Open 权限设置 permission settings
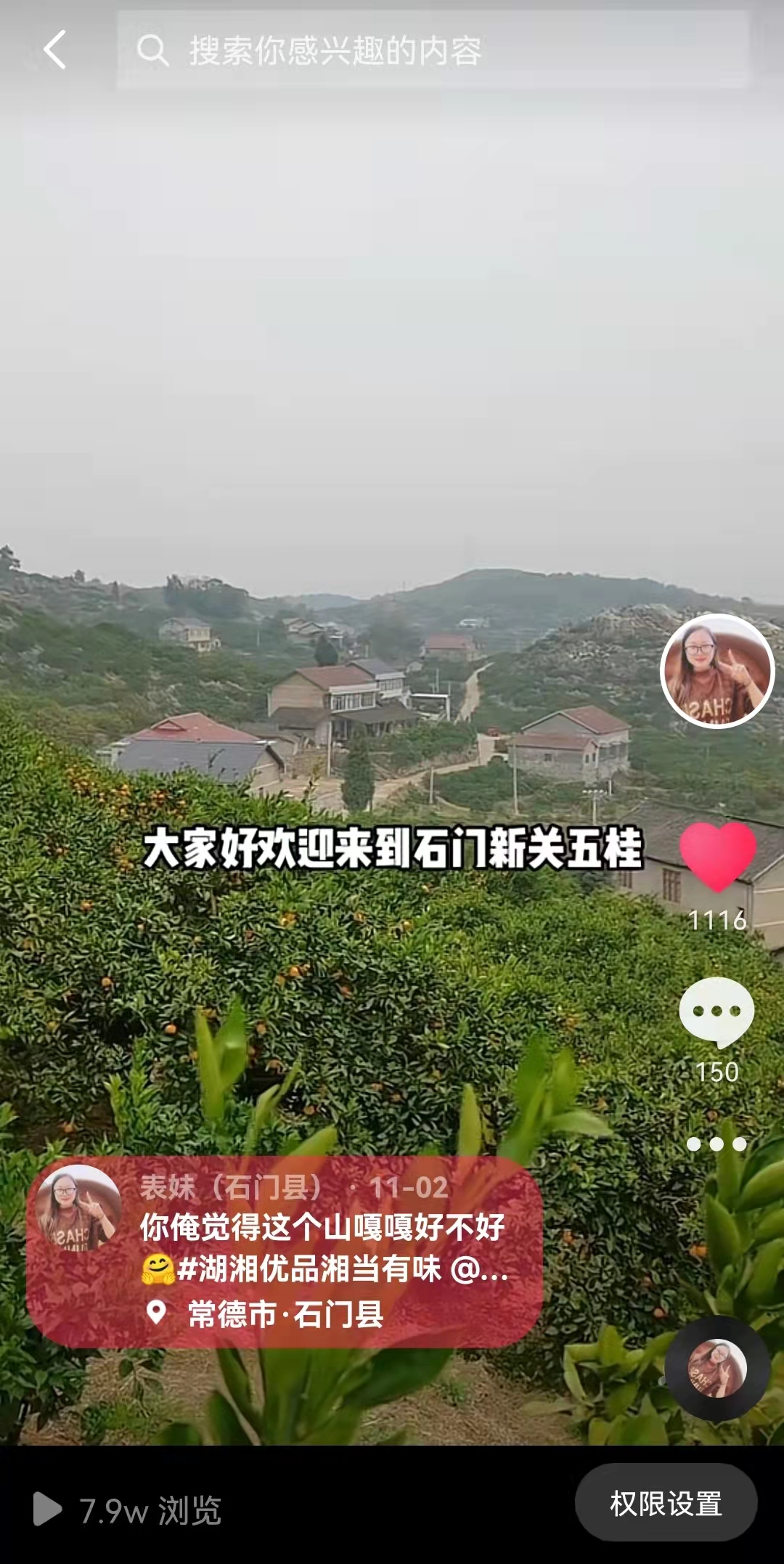The width and height of the screenshot is (784, 1564). 666,1503
